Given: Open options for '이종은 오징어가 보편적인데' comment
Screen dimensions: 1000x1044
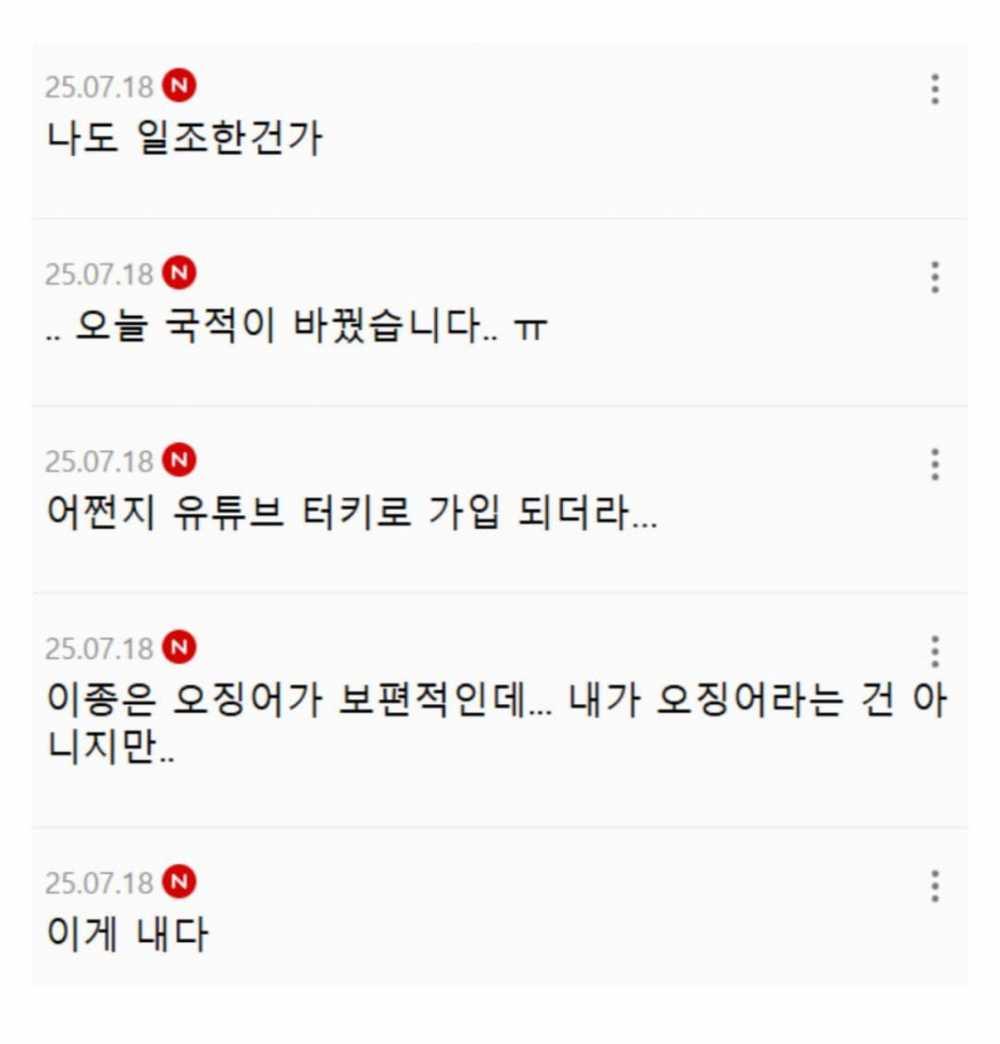Looking at the screenshot, I should tap(934, 651).
